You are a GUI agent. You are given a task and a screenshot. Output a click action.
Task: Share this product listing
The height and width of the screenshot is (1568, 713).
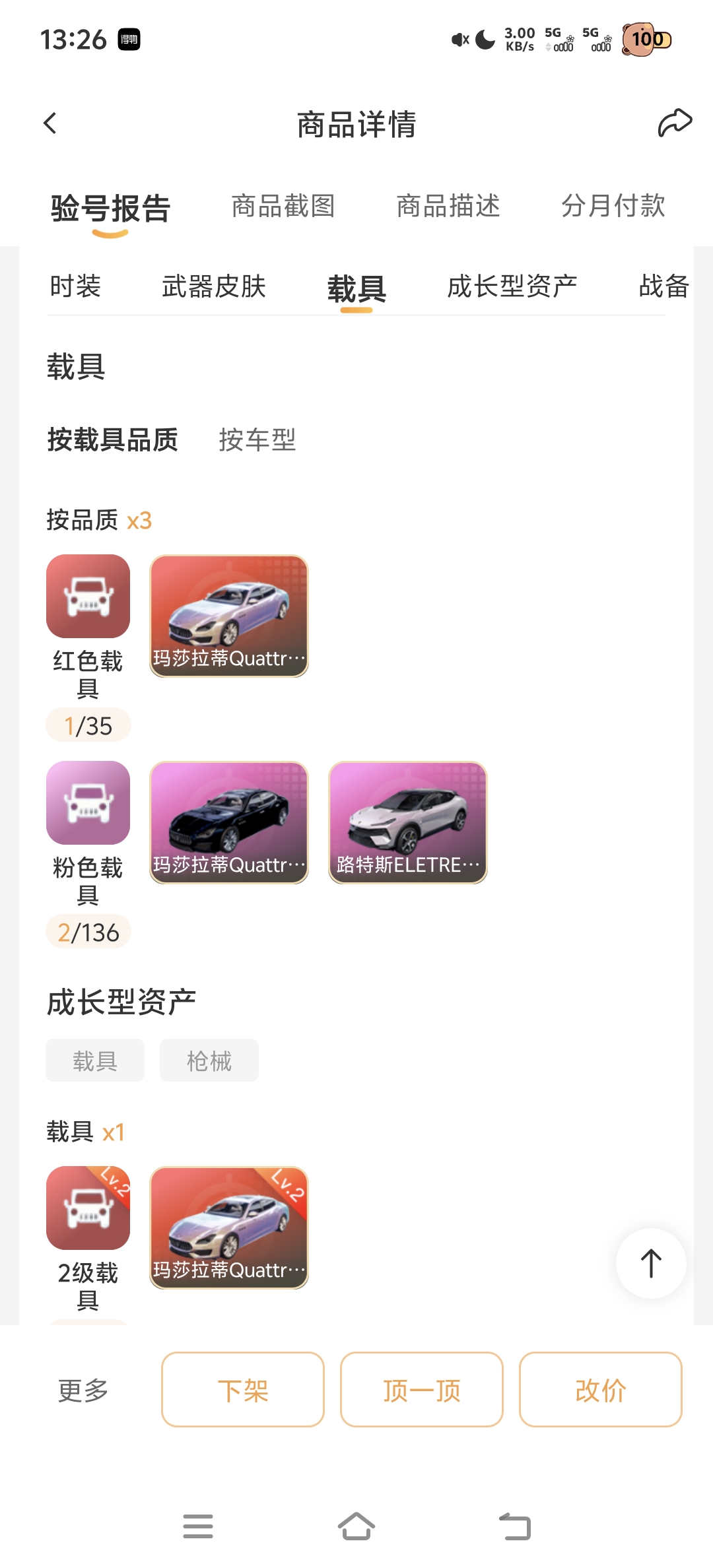(x=674, y=123)
